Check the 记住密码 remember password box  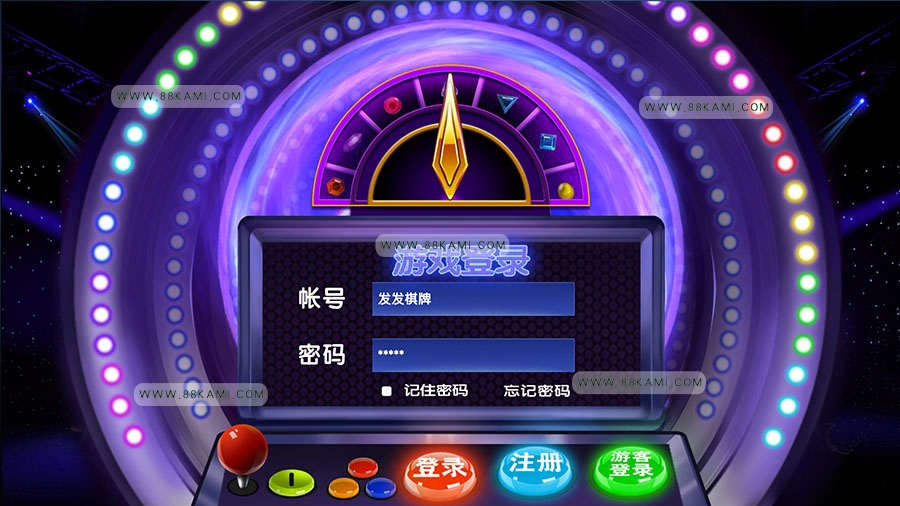387,391
